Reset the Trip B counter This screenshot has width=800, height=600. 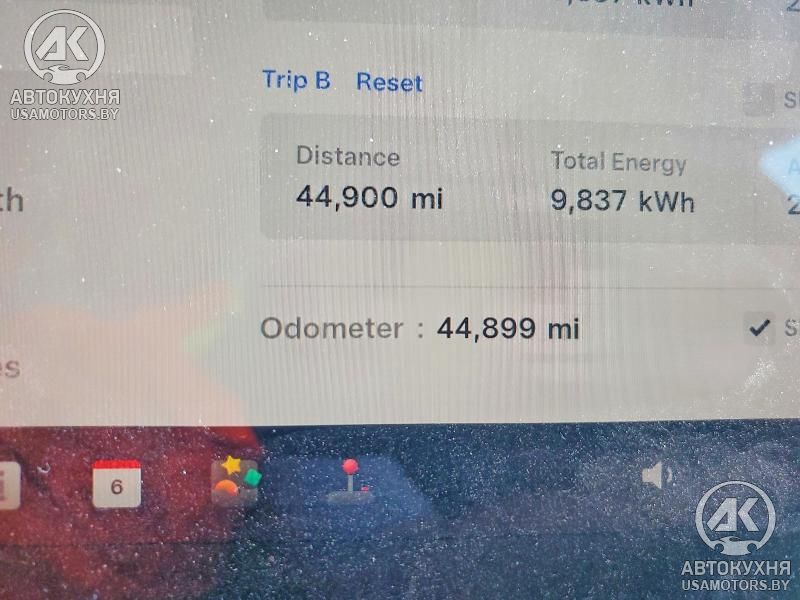coord(389,82)
